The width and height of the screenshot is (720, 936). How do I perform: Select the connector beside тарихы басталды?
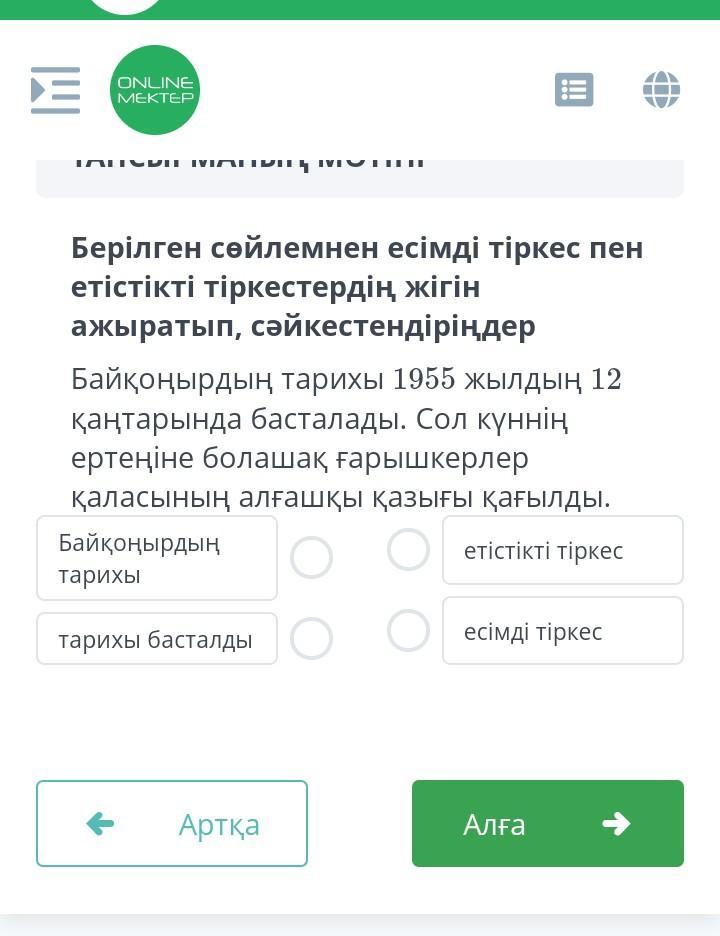click(x=311, y=638)
